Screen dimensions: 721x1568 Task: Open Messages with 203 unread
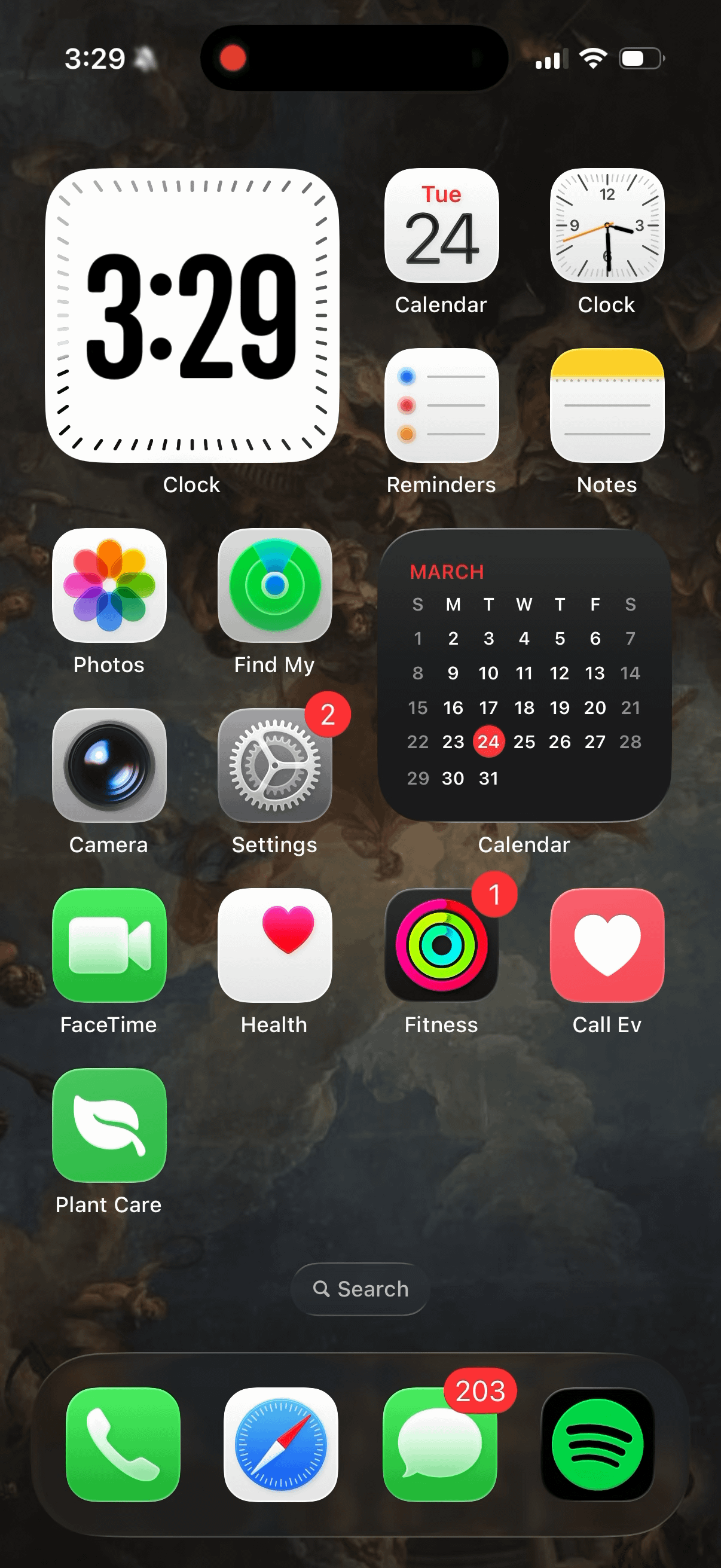(439, 1444)
